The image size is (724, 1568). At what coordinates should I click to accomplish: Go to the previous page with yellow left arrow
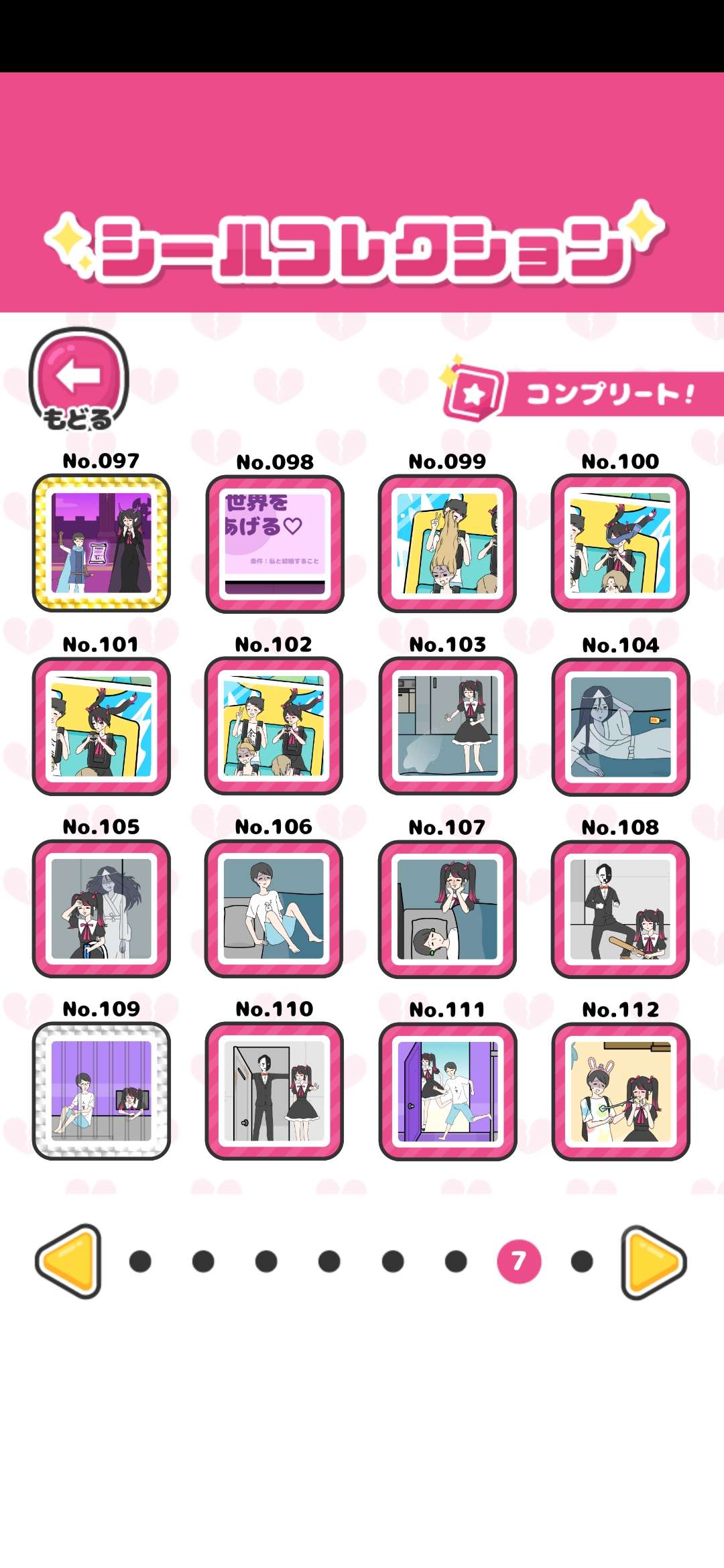pyautogui.click(x=69, y=1262)
